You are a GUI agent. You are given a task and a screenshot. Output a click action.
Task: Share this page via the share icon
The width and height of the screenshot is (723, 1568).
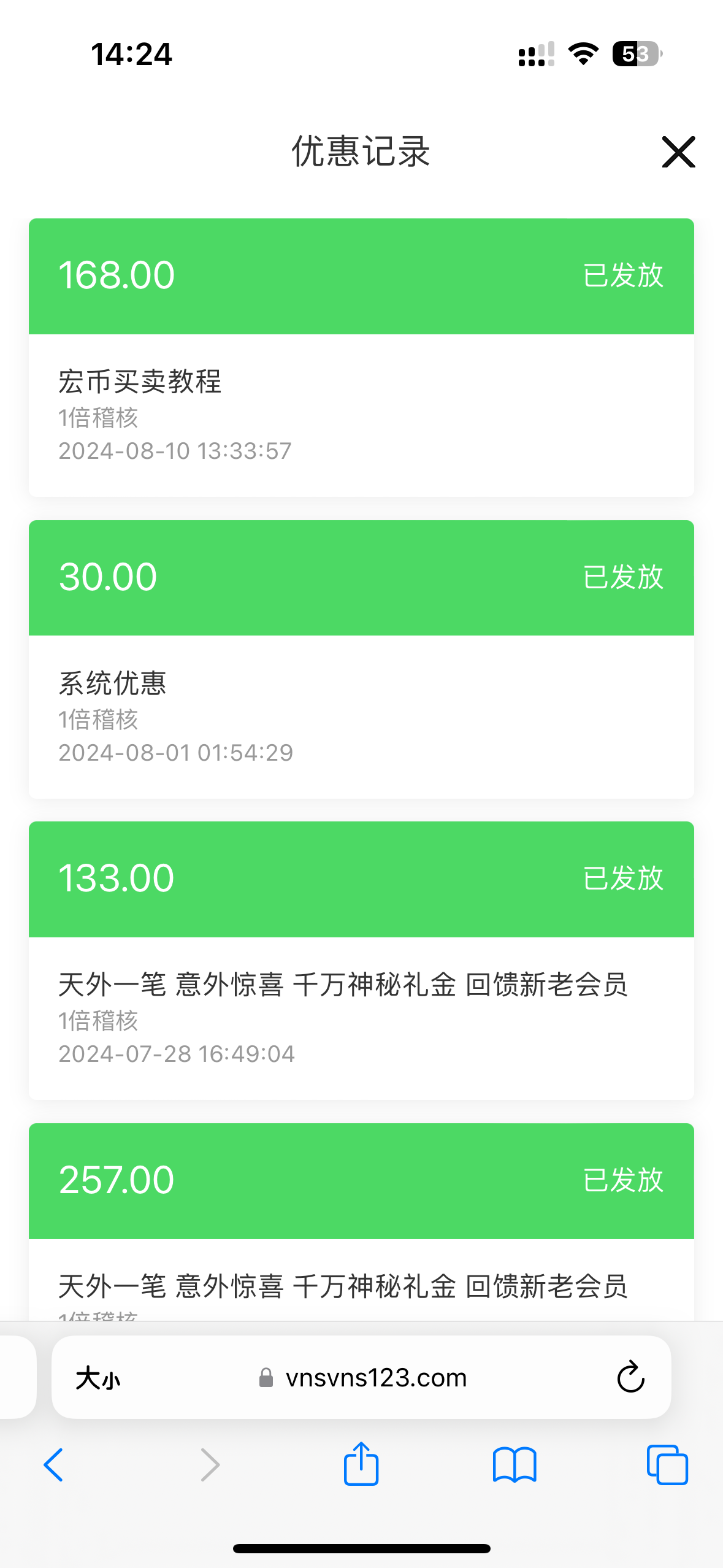point(361,1464)
